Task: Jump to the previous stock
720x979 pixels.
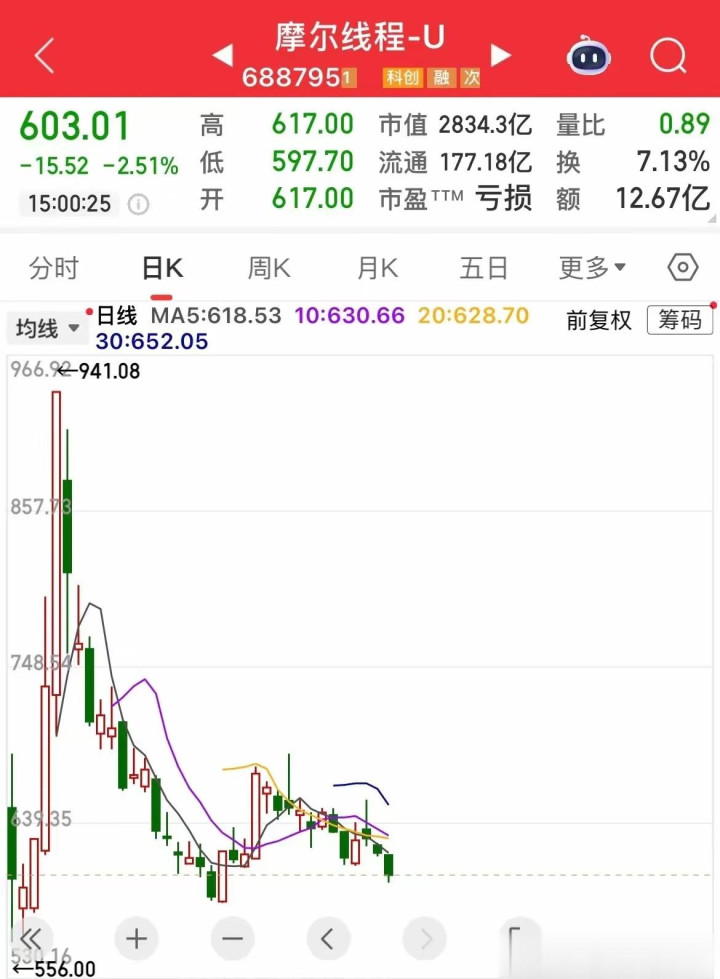Action: [x=222, y=54]
